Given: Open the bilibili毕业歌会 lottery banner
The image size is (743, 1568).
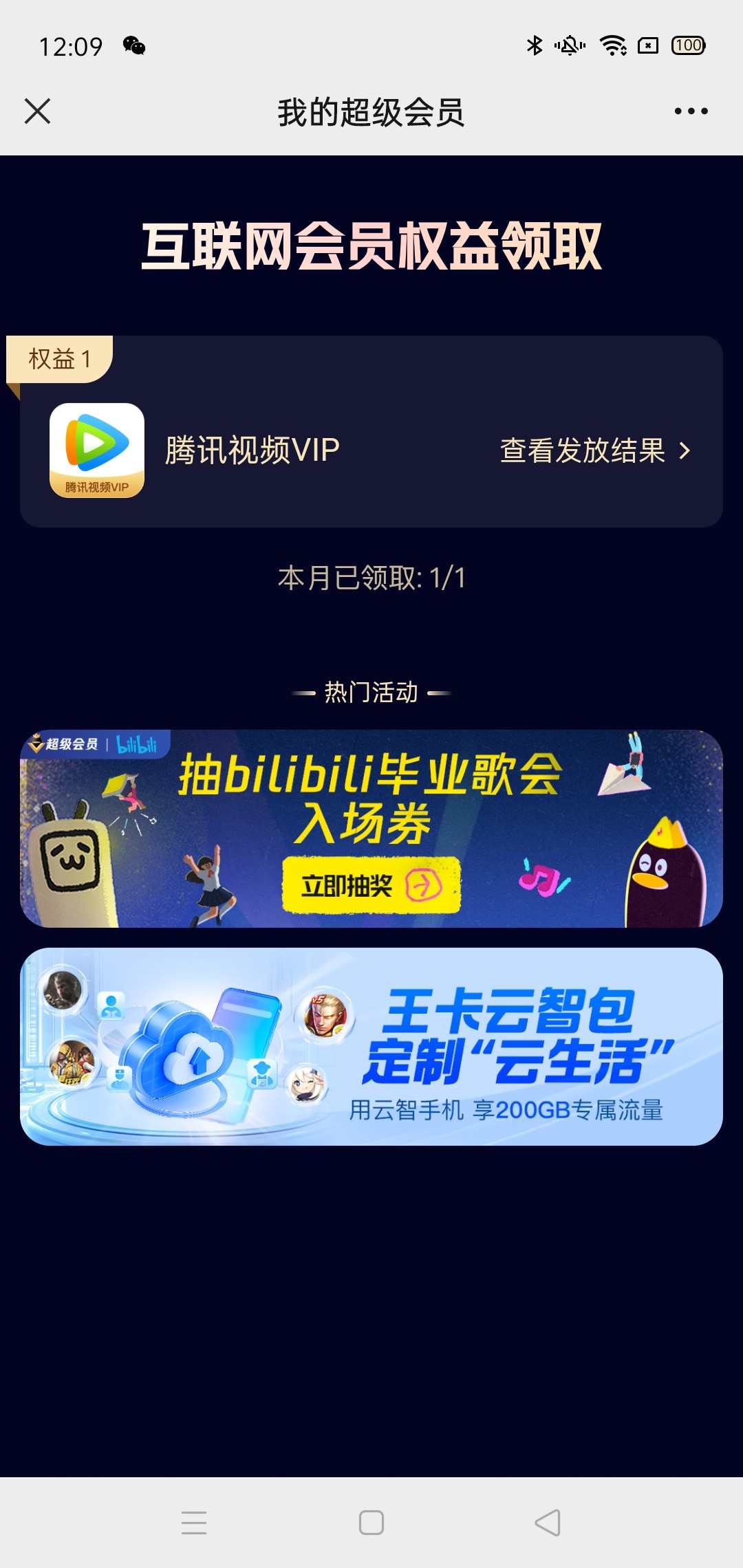Looking at the screenshot, I should 371,828.
